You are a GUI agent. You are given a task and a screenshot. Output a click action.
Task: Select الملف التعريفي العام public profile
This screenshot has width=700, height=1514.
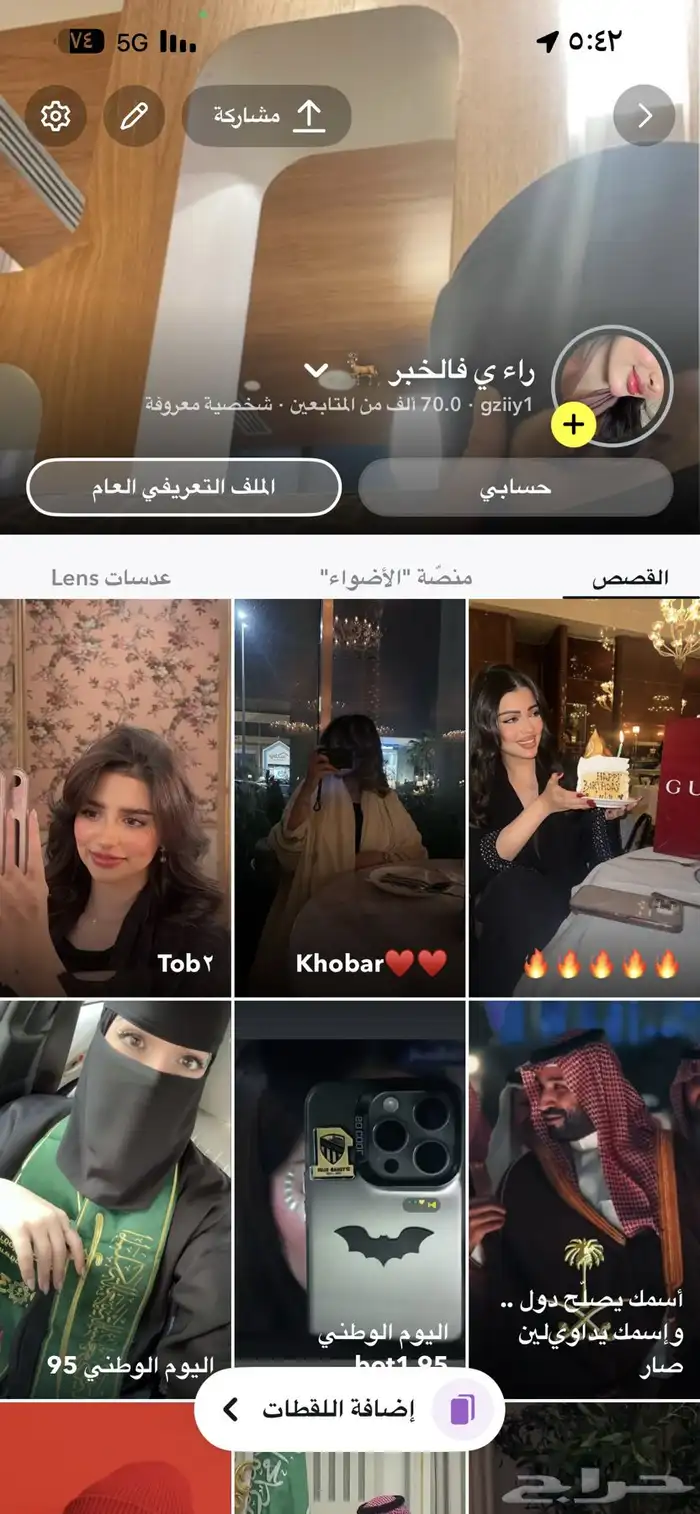184,488
